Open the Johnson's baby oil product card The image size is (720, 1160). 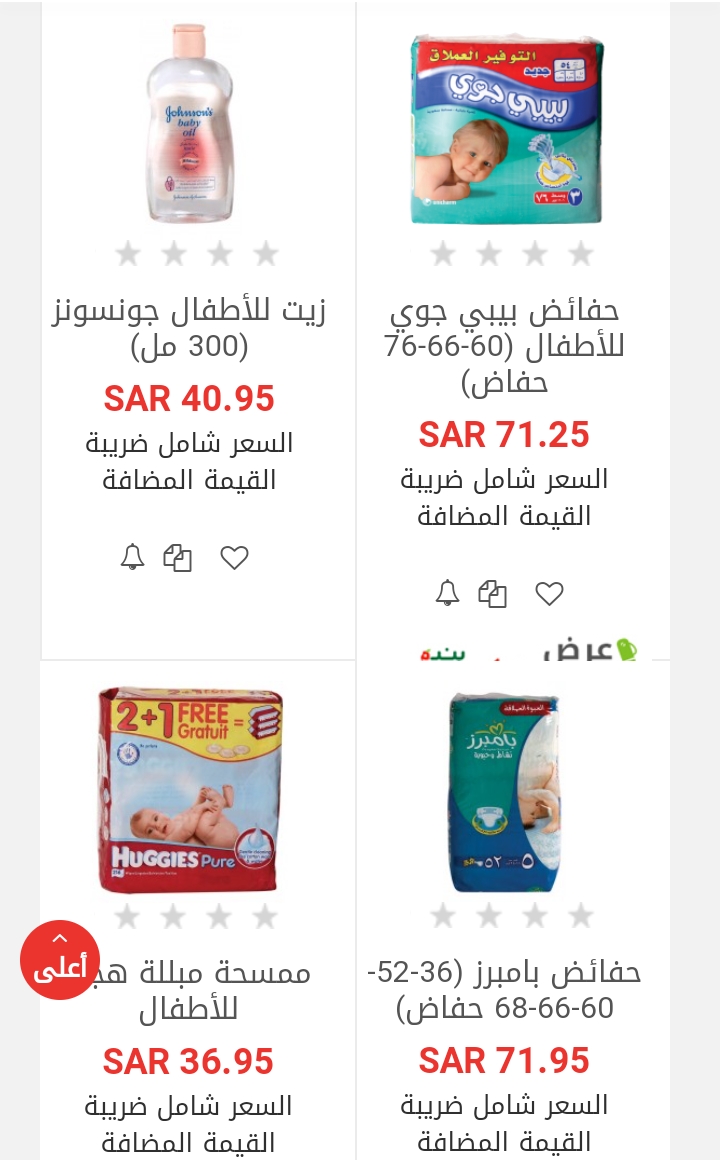198,330
